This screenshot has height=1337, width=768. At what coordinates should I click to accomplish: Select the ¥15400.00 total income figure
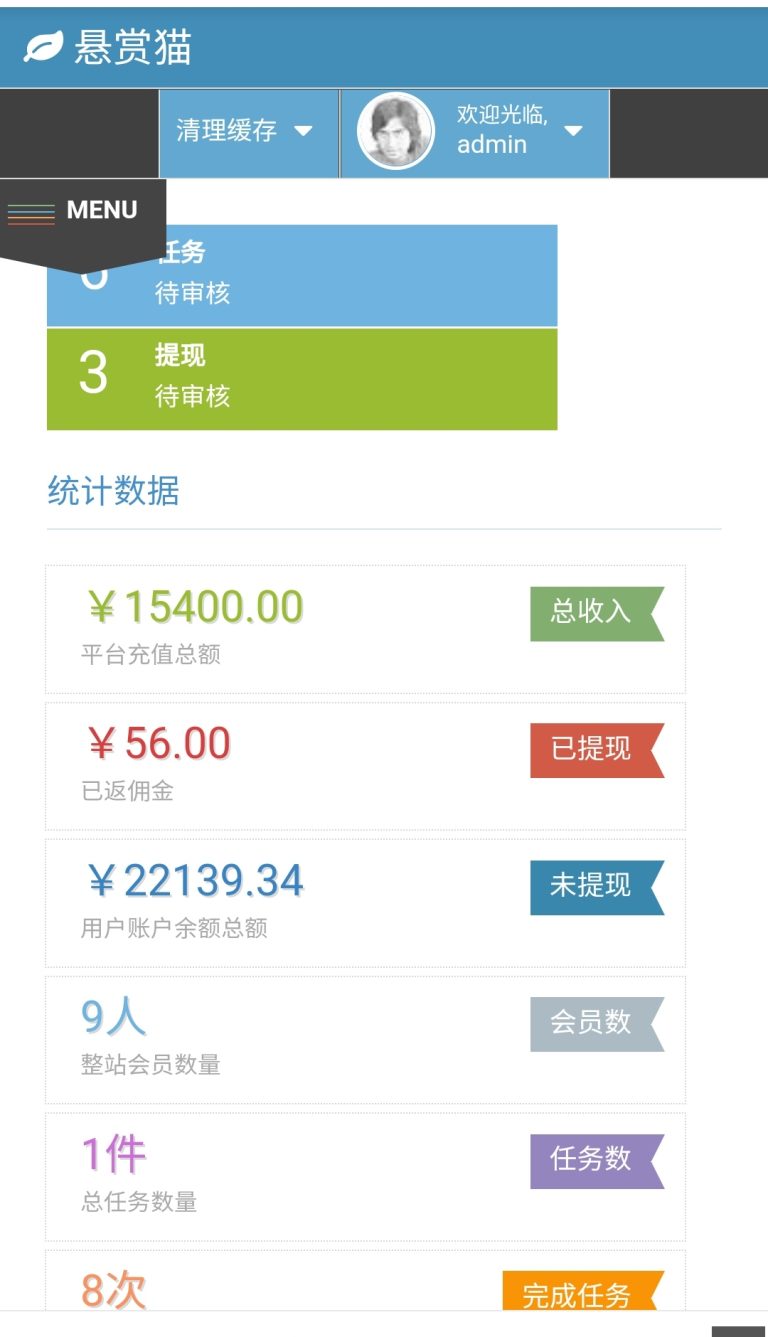(x=197, y=606)
